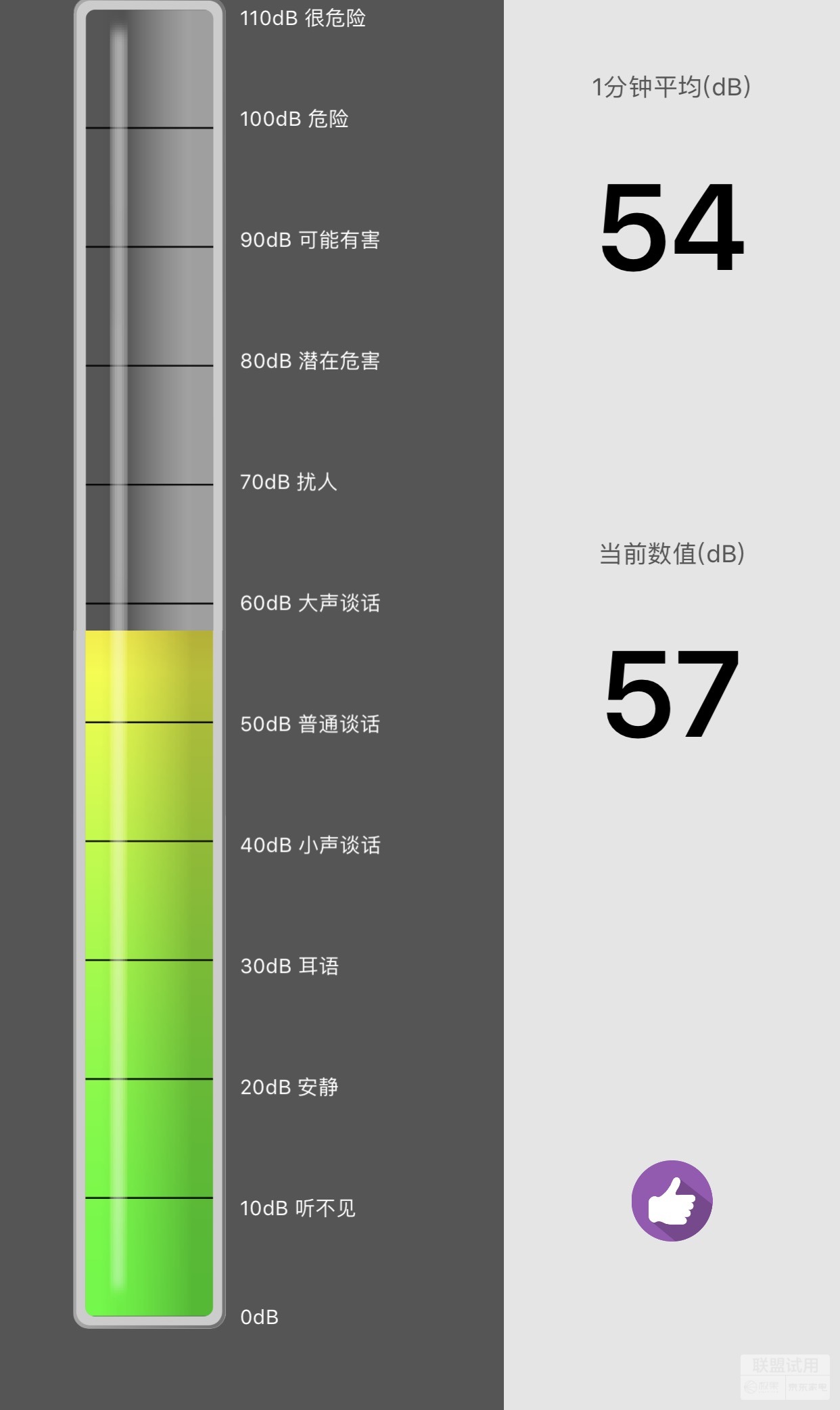Tap the purple thumbs-up button
The width and height of the screenshot is (840, 1410).
point(672,1201)
